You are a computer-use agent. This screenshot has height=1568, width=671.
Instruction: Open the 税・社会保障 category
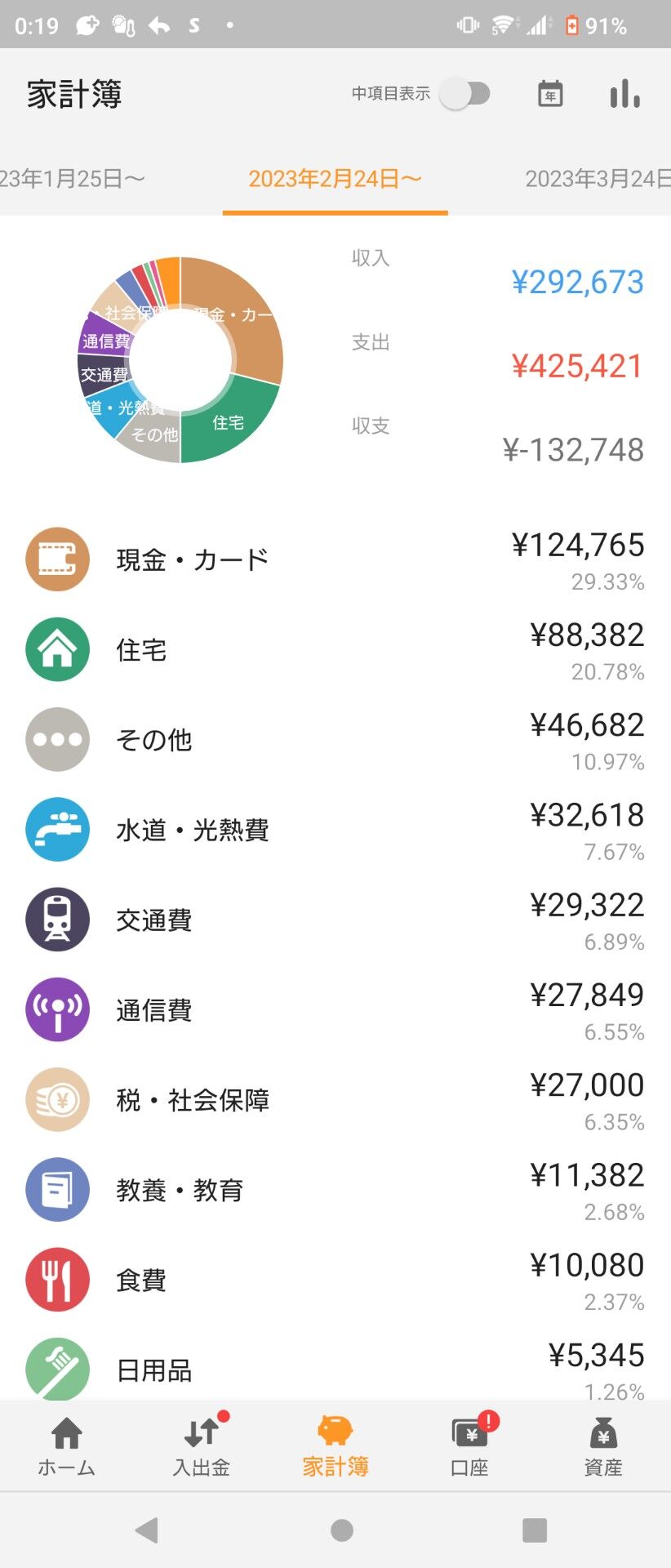[335, 1100]
